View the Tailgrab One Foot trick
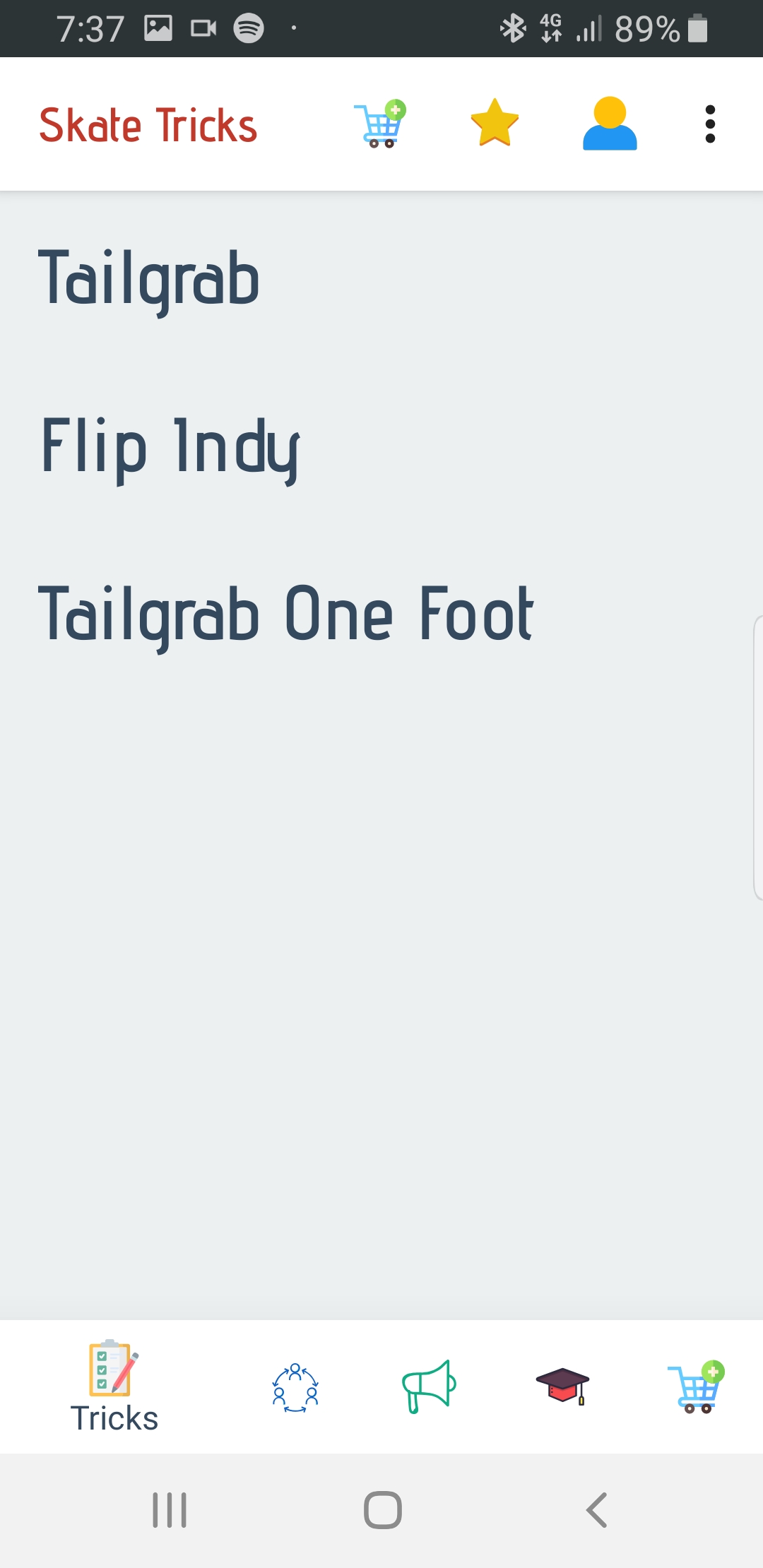 point(285,615)
